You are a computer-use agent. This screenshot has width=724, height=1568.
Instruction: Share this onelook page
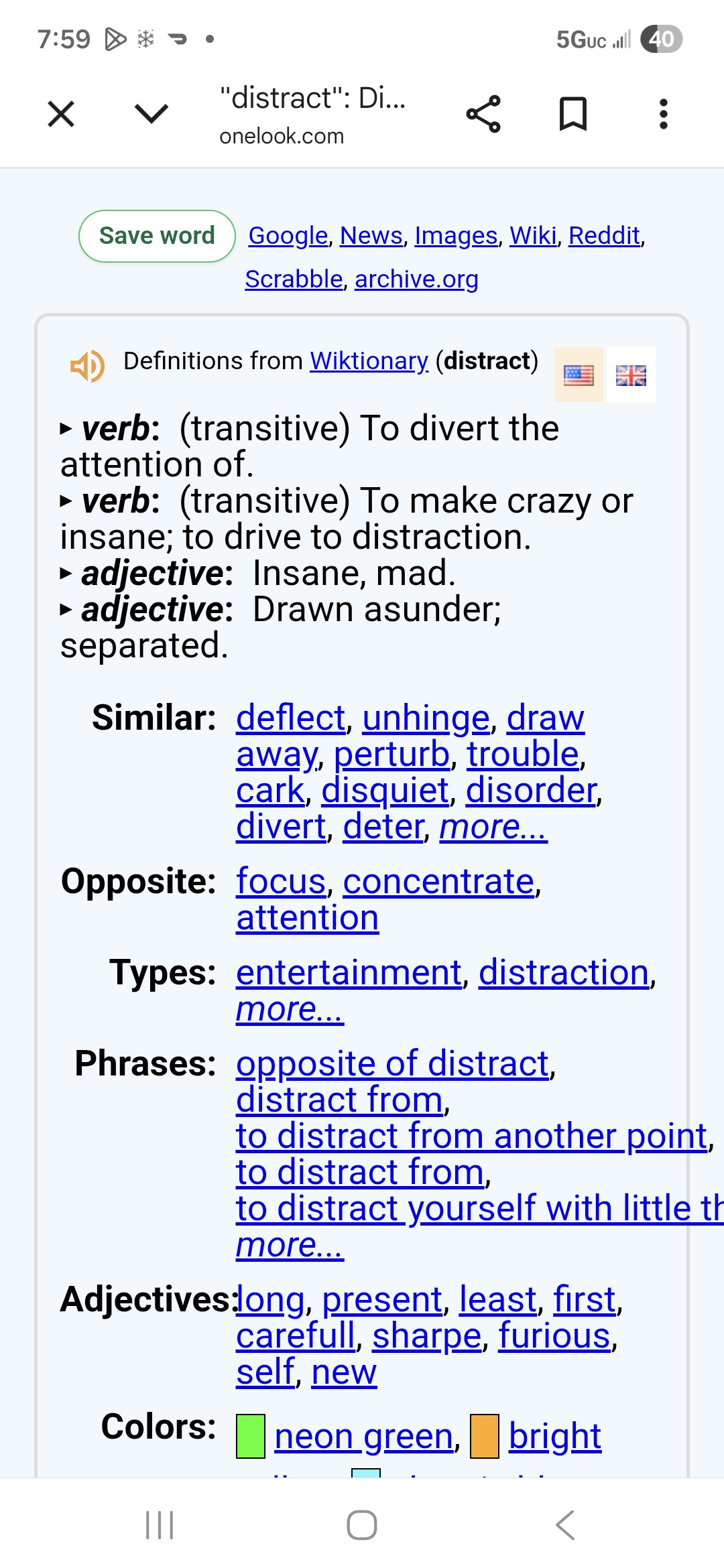pyautogui.click(x=483, y=114)
